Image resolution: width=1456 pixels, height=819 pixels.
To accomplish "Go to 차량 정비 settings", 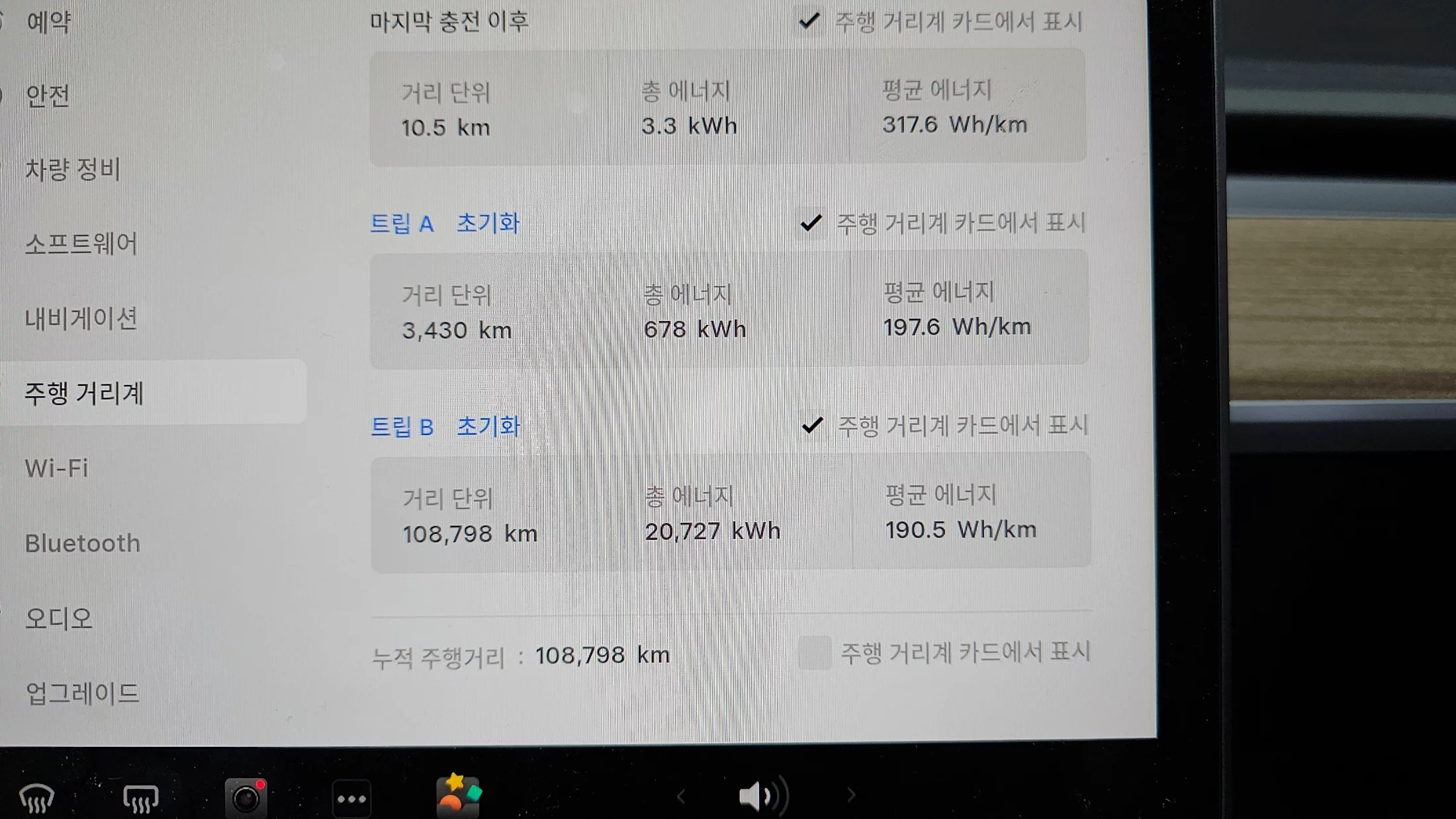I will [73, 170].
